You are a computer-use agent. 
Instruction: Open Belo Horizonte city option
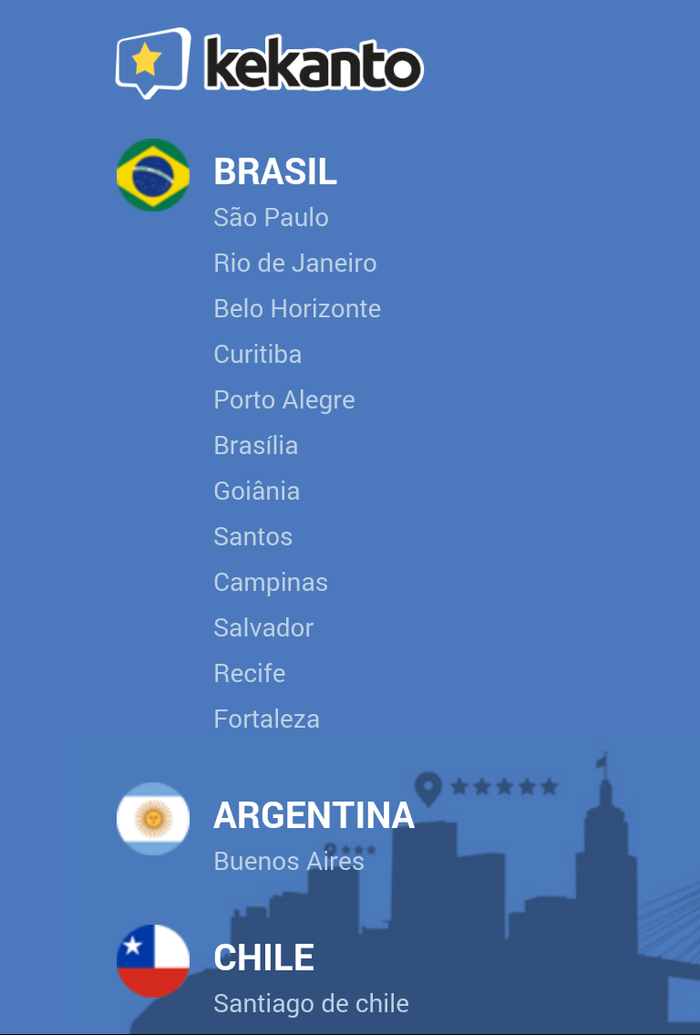coord(297,309)
